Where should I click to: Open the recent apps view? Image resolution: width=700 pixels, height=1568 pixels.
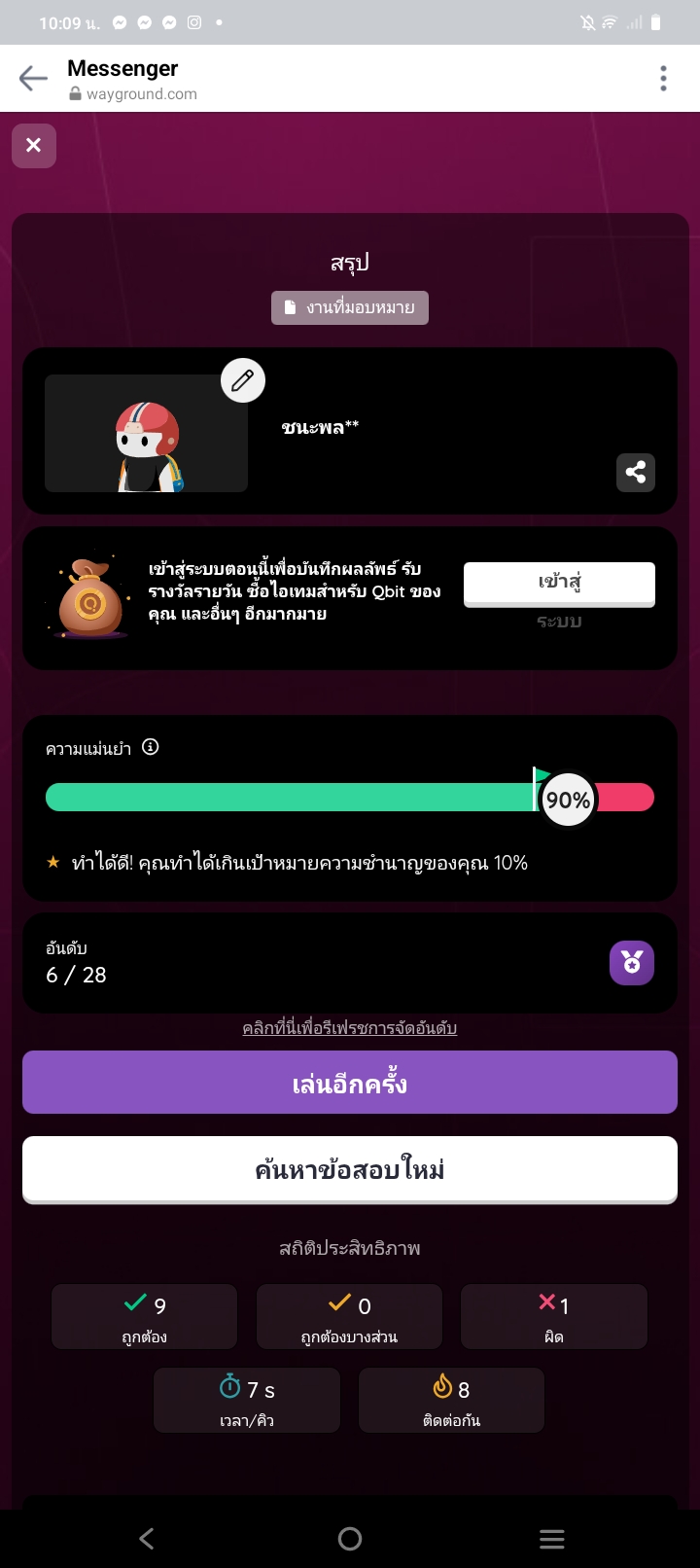pos(552,1538)
